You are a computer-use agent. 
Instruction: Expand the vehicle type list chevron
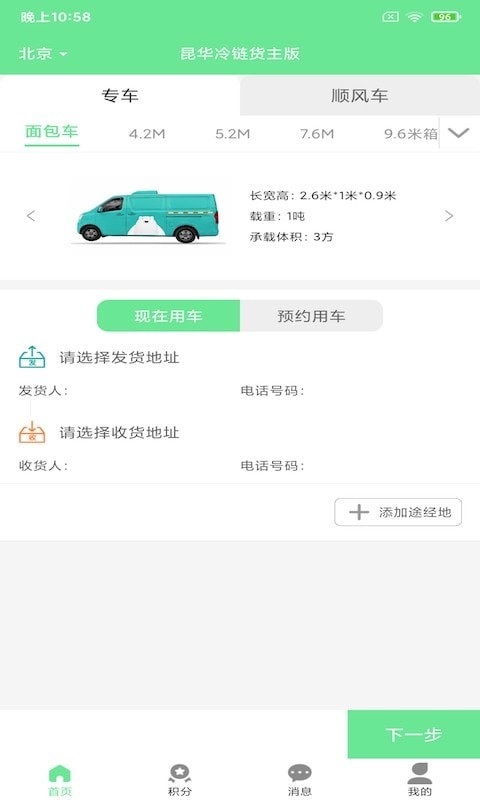[459, 133]
